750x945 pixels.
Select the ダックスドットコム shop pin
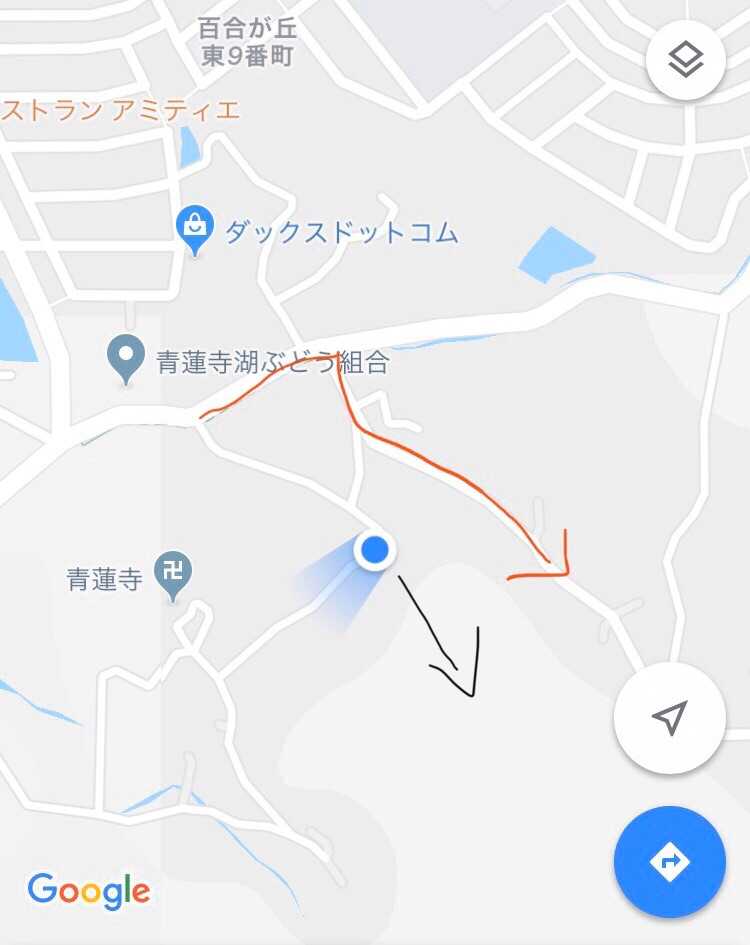193,229
